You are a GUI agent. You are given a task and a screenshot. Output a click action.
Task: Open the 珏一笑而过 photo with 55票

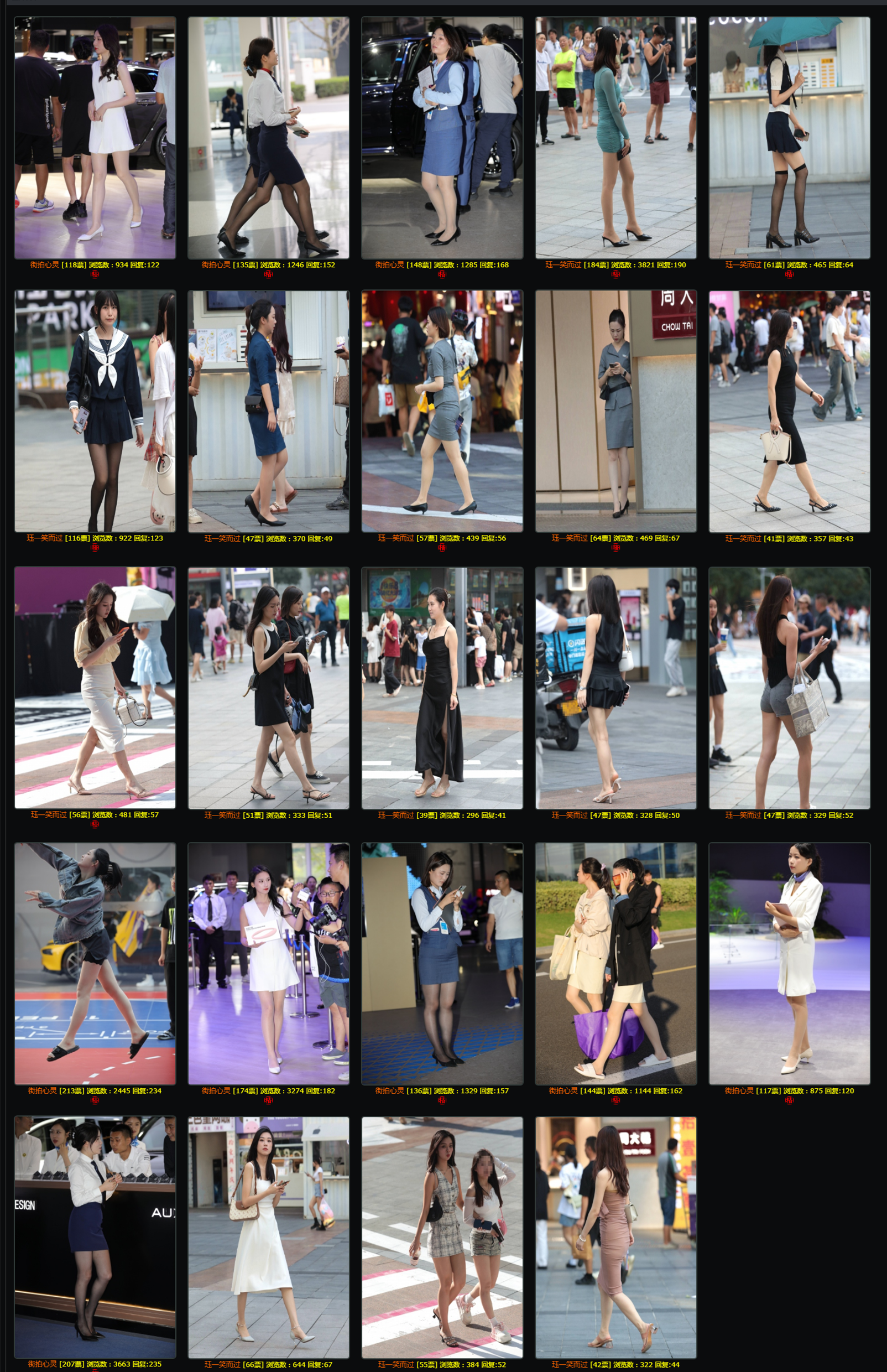[x=442, y=1237]
